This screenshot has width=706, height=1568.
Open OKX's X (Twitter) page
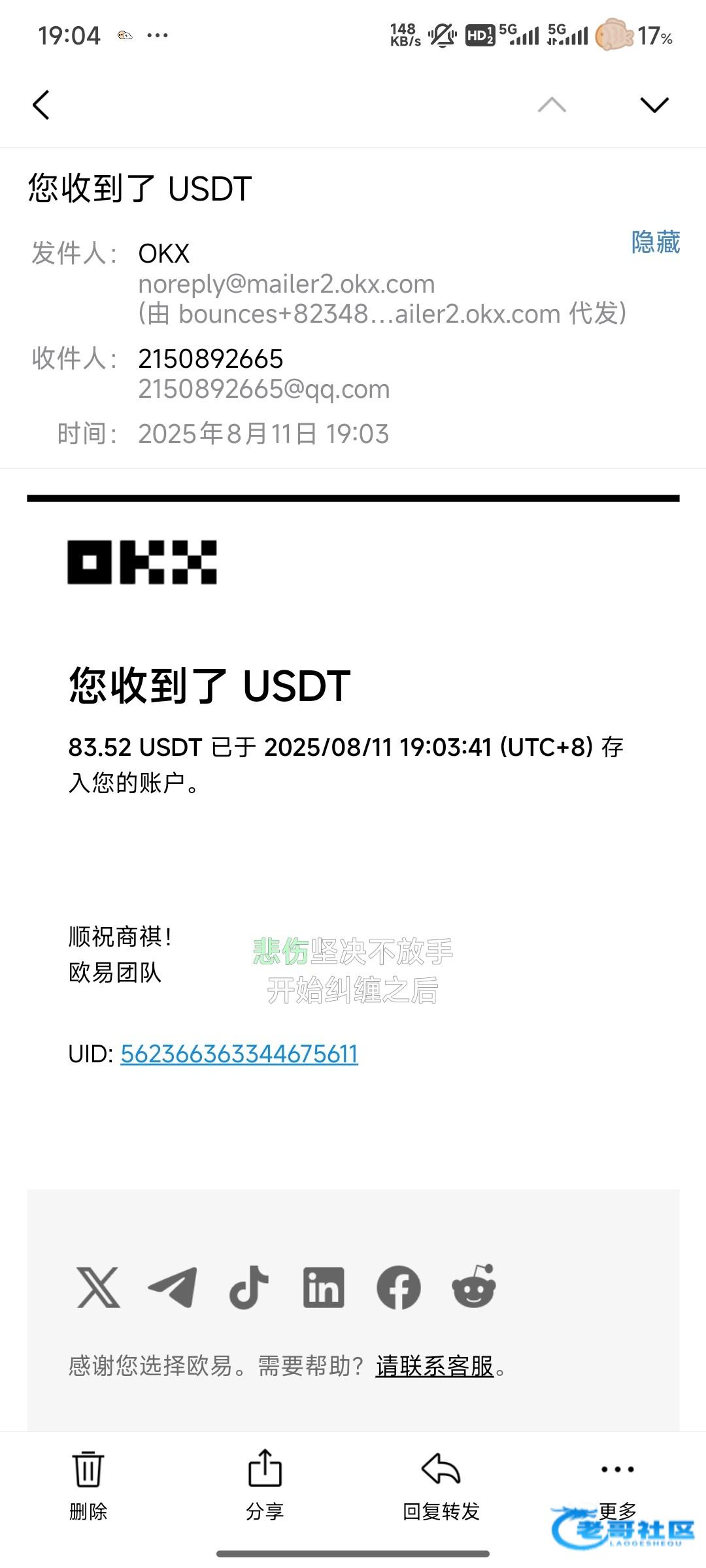[x=99, y=1287]
